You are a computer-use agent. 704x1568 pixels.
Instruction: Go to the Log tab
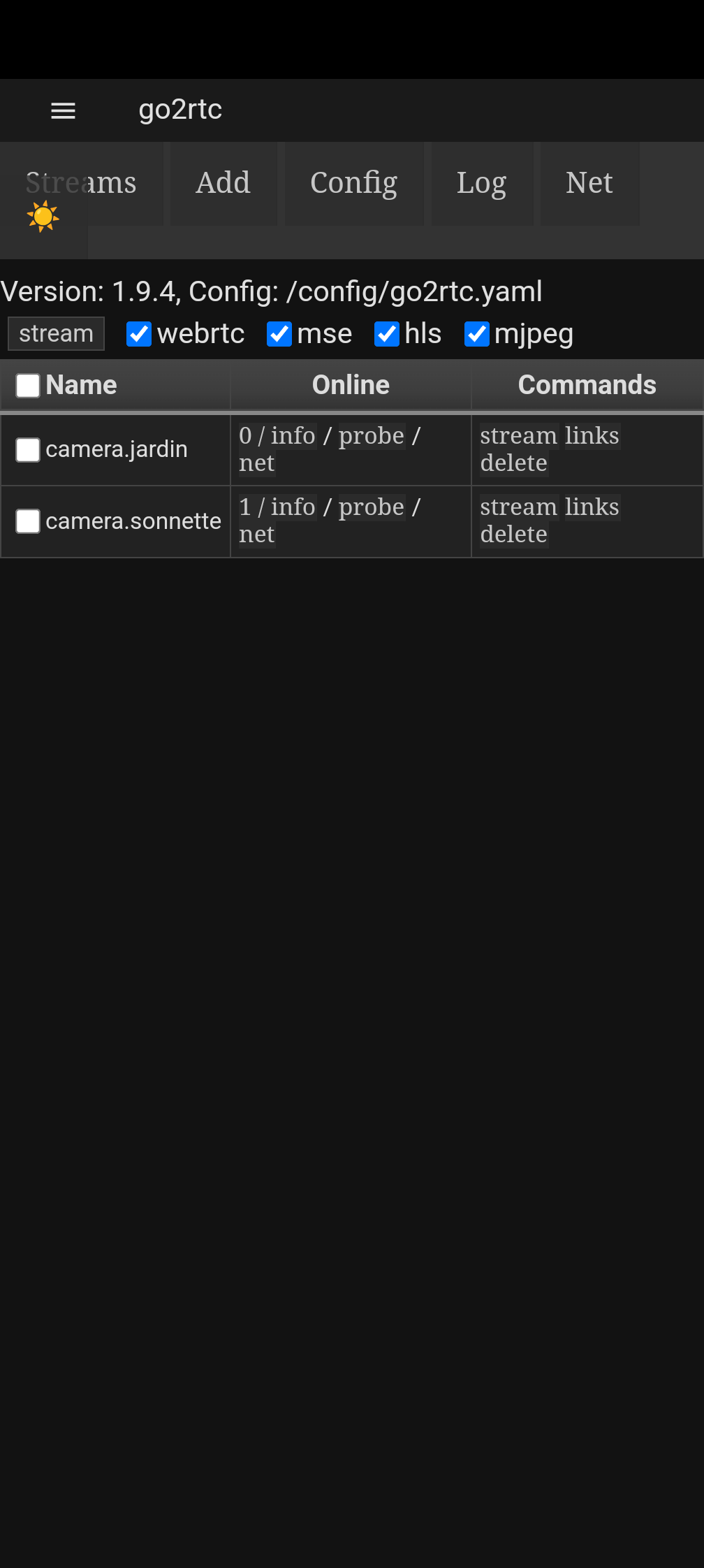coord(482,183)
